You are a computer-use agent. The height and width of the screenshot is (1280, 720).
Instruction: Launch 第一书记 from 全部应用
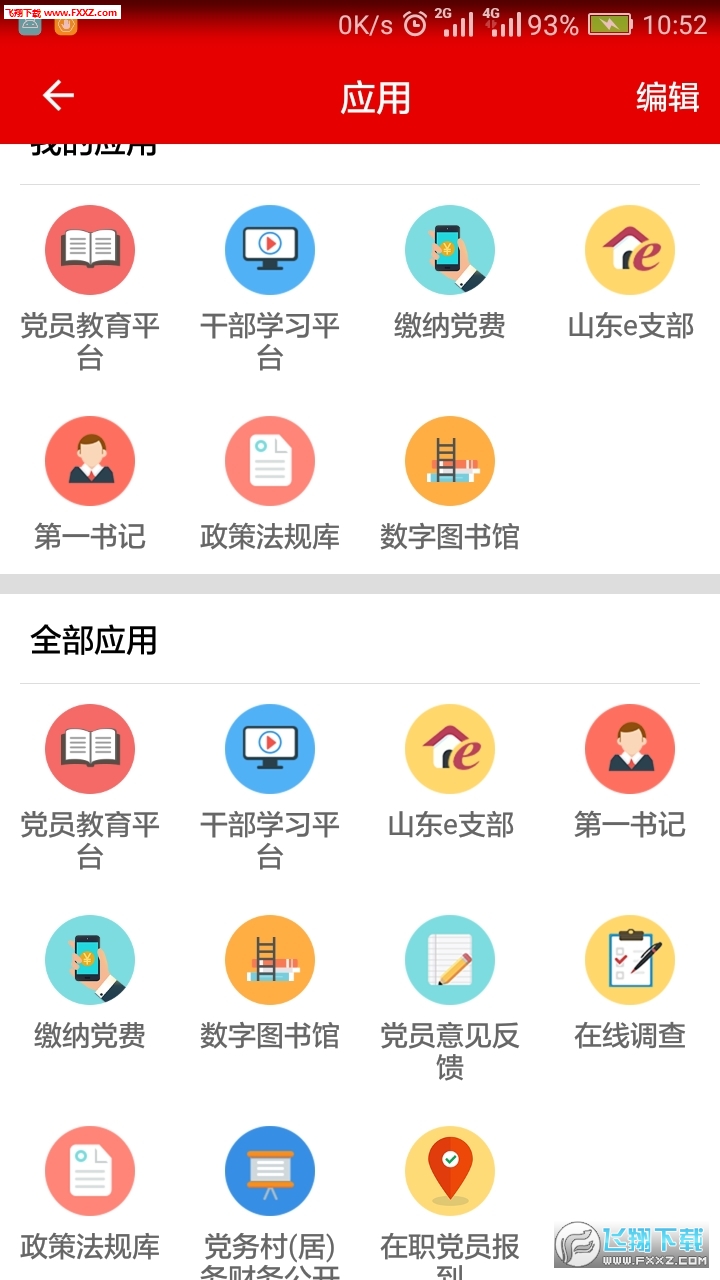[630, 749]
